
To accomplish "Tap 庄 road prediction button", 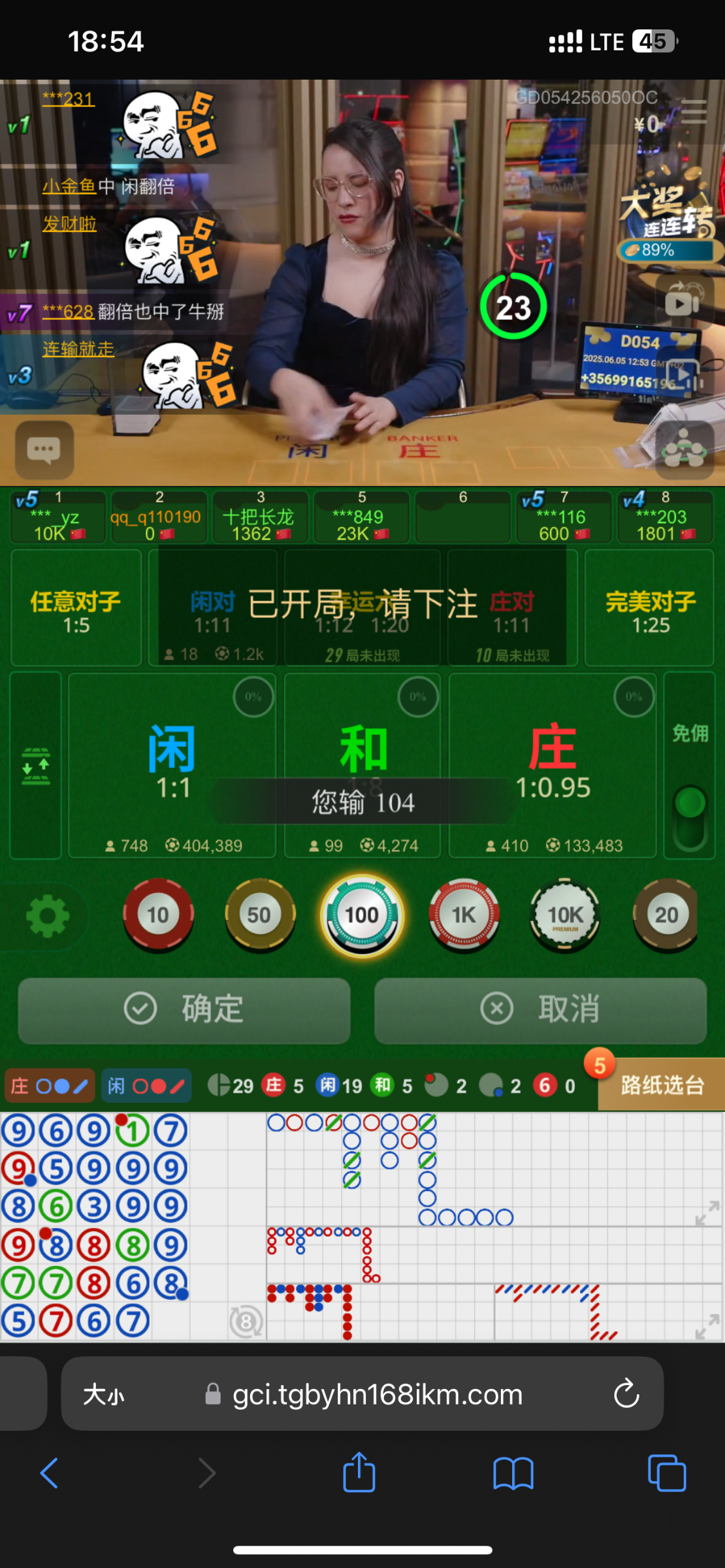I will tap(50, 1086).
